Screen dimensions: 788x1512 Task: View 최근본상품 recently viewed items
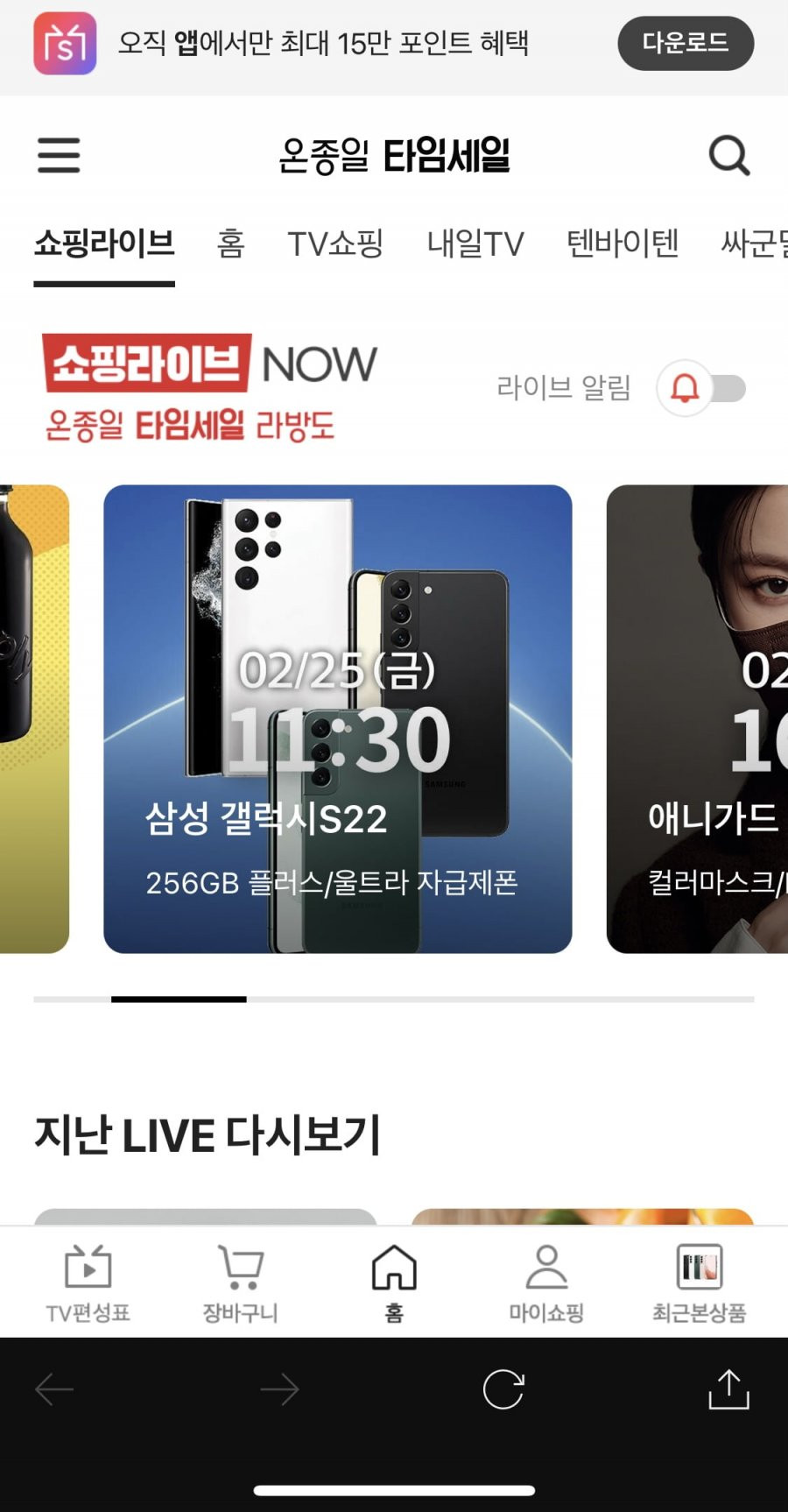[700, 1283]
